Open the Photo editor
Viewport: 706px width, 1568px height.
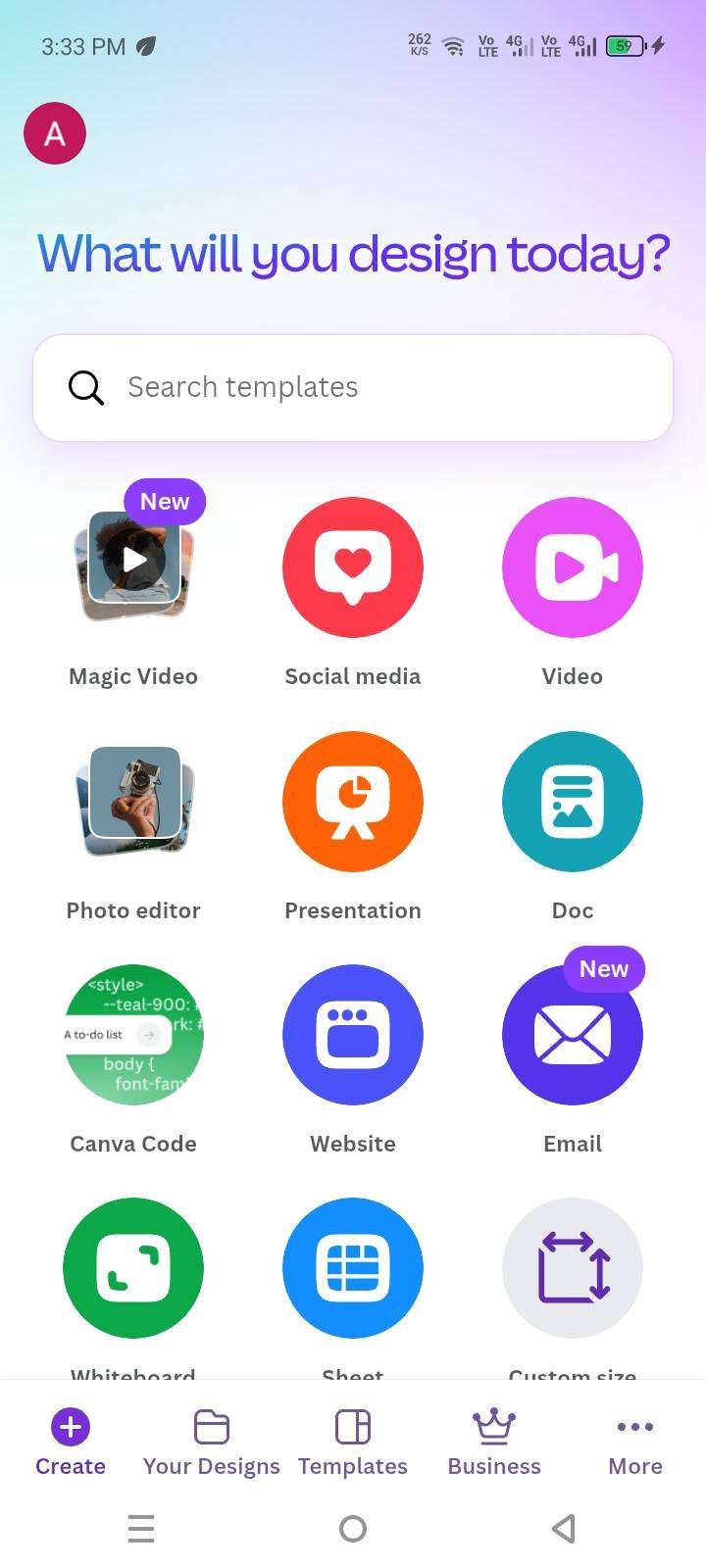click(x=133, y=801)
